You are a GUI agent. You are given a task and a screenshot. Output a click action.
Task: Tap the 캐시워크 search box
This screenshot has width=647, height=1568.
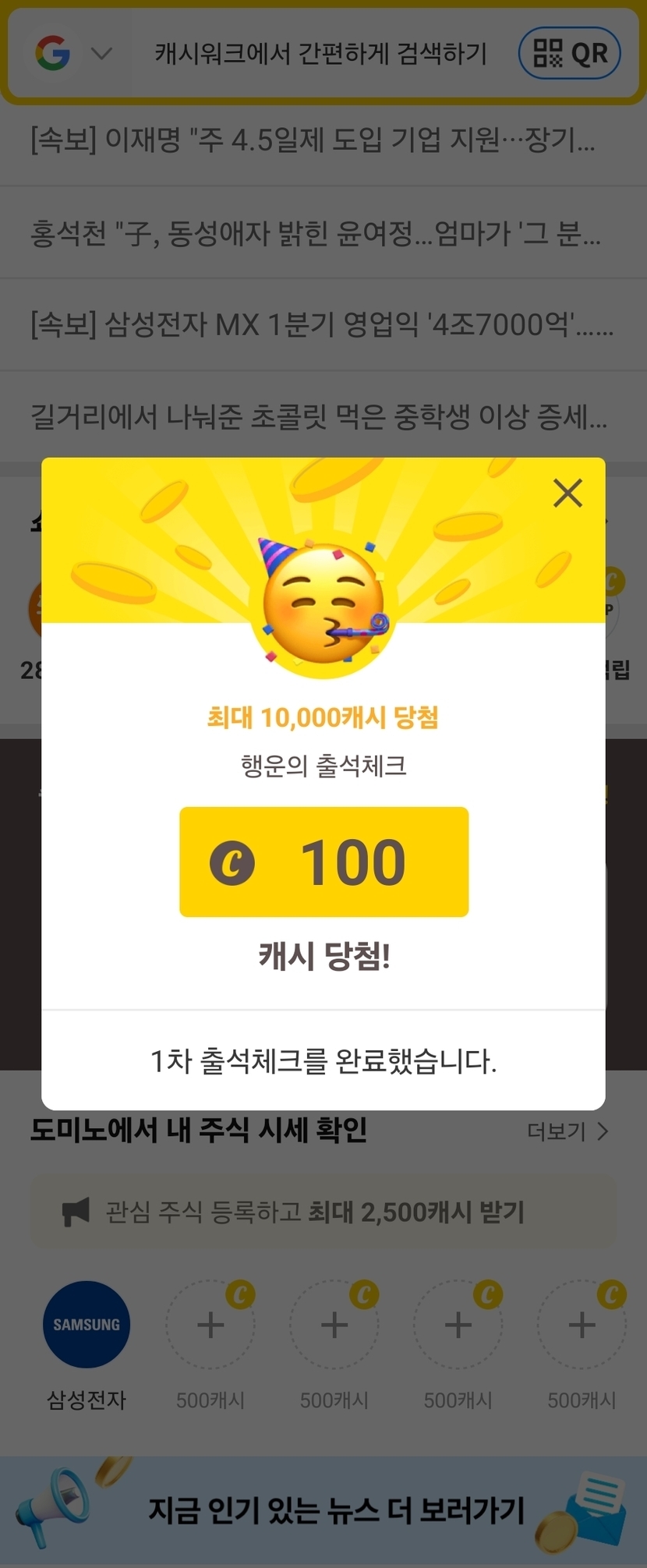click(x=320, y=54)
